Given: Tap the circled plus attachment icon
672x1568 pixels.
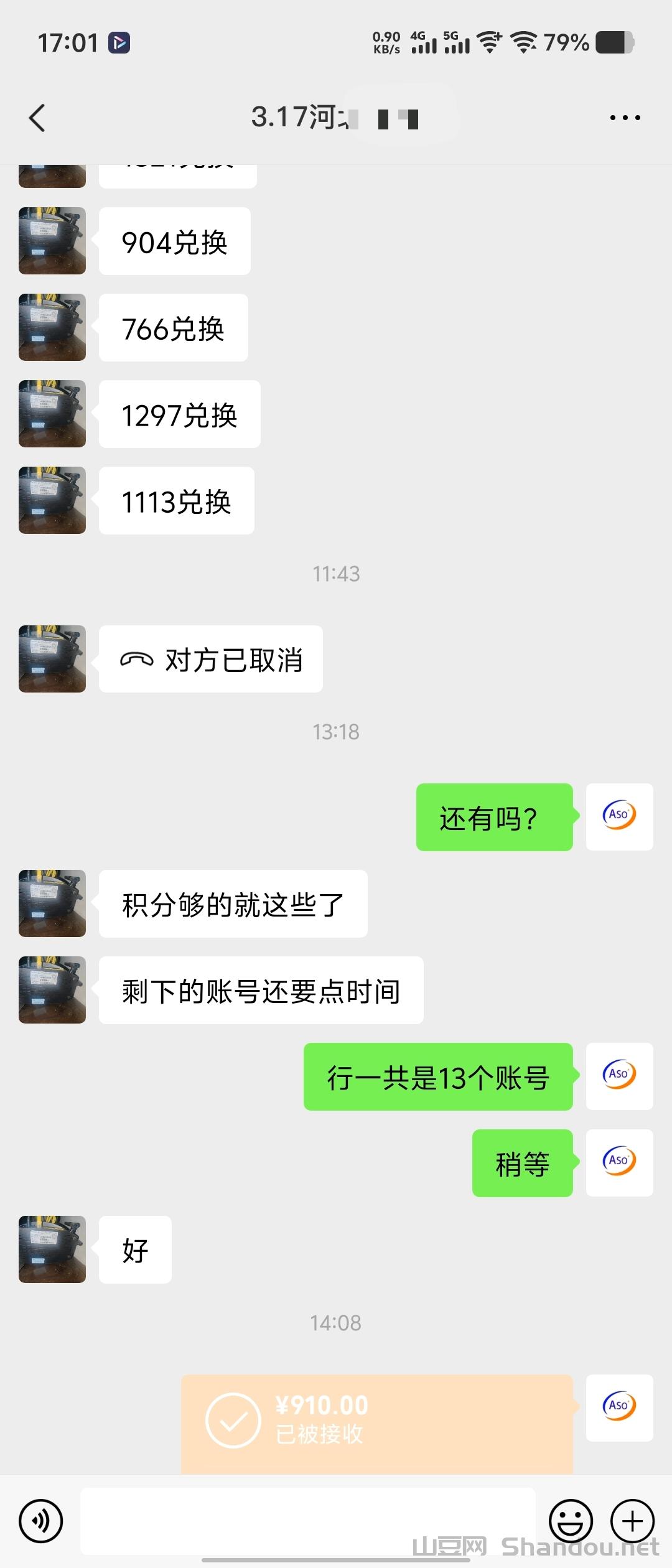Looking at the screenshot, I should 633,1521.
